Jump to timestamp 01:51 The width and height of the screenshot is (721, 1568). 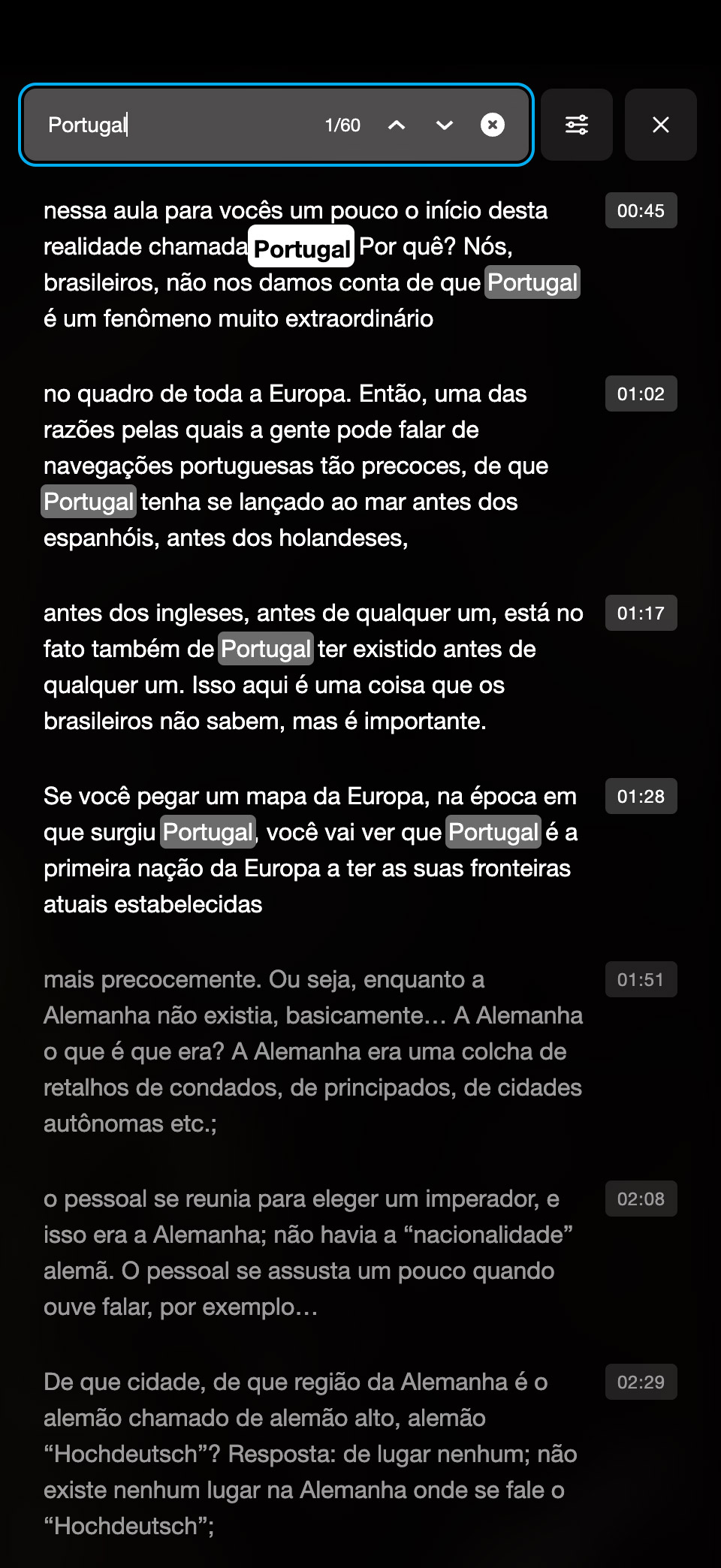pos(641,979)
